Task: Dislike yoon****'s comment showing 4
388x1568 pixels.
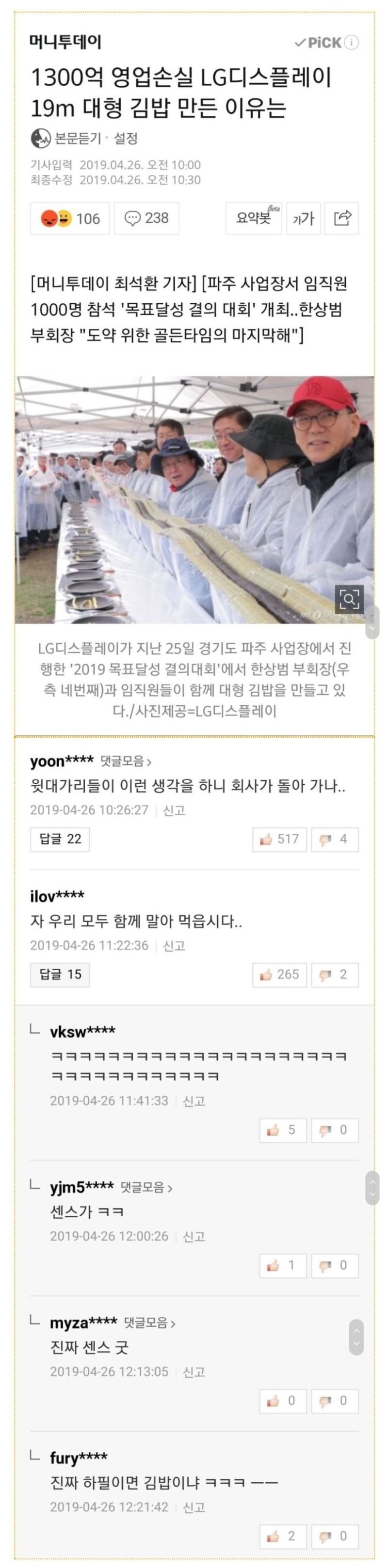Action: pyautogui.click(x=334, y=839)
